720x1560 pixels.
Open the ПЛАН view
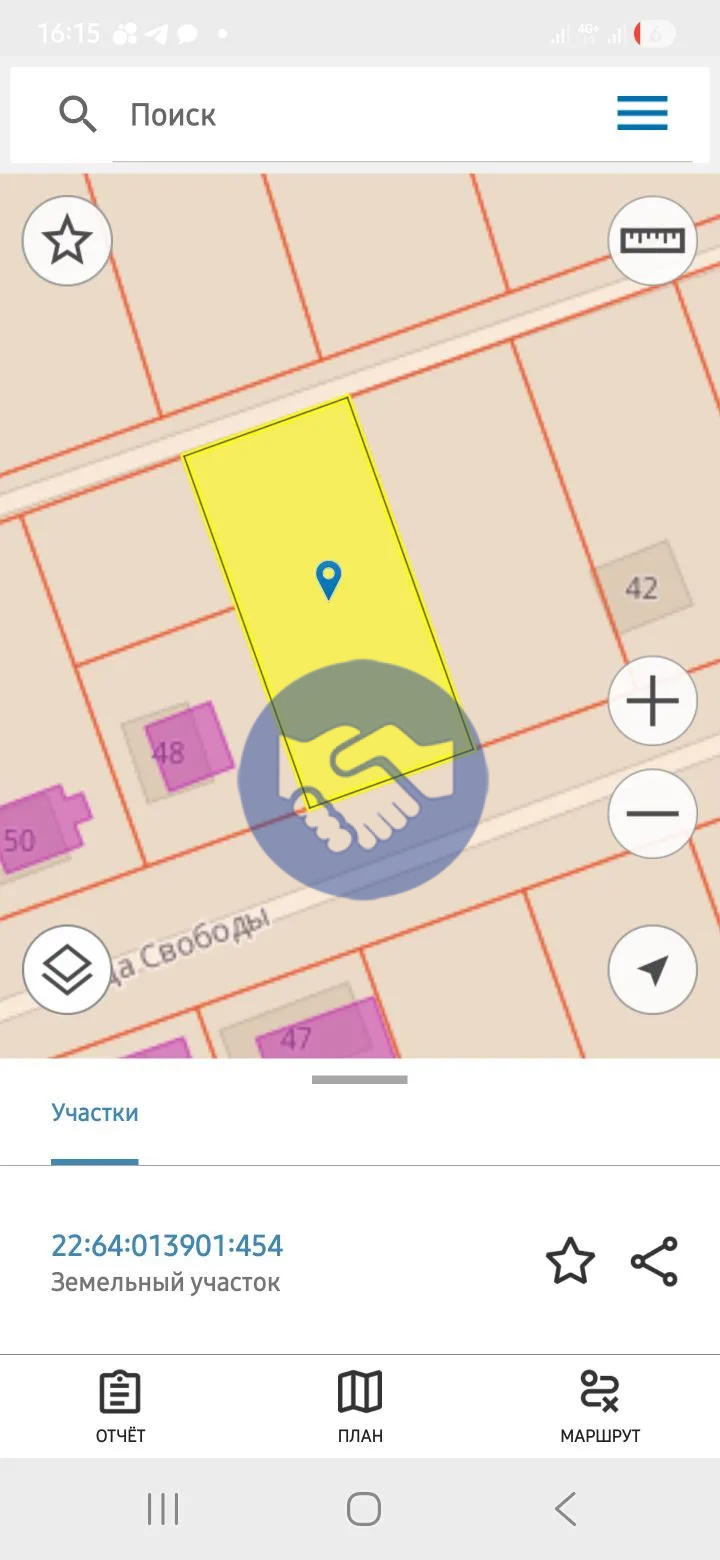(x=360, y=1406)
